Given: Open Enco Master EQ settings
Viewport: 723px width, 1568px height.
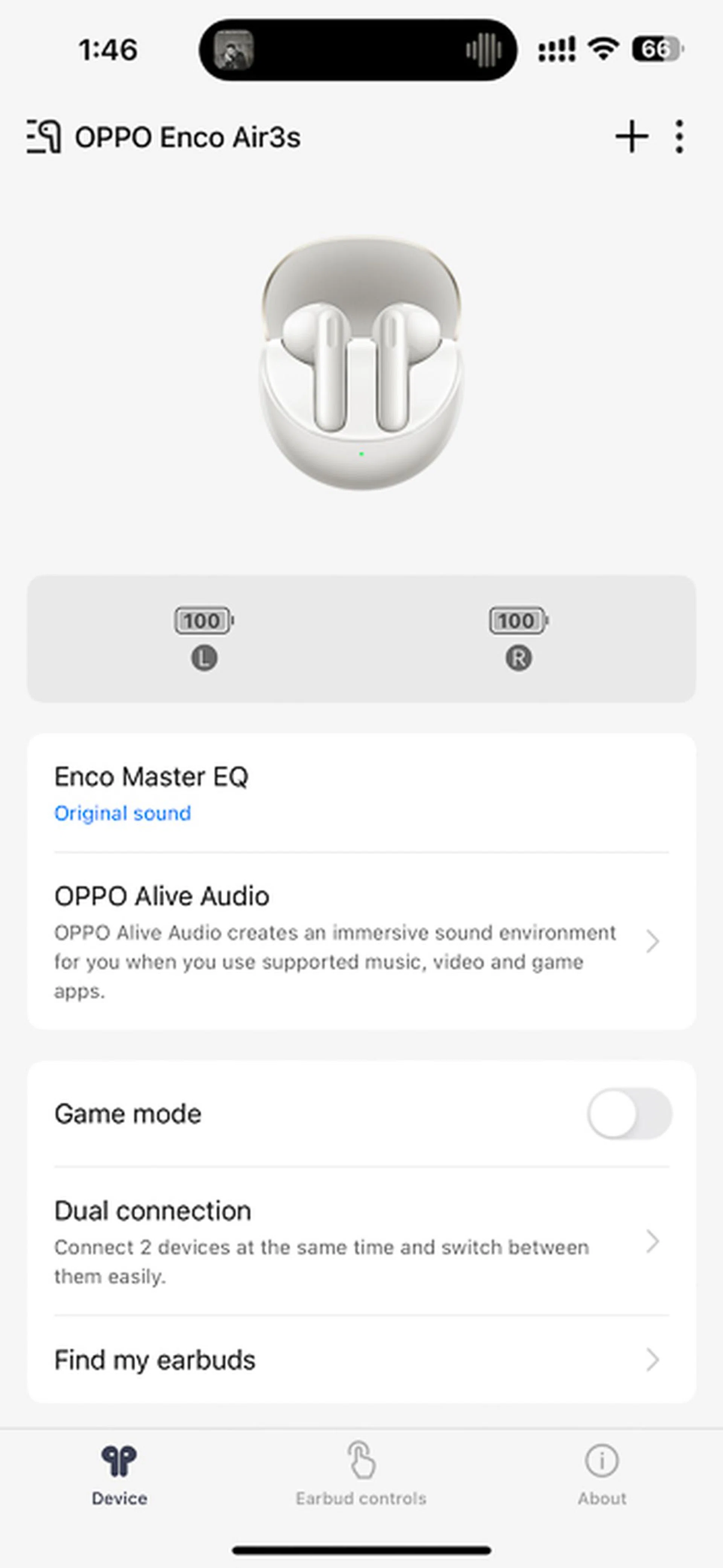Looking at the screenshot, I should click(361, 792).
